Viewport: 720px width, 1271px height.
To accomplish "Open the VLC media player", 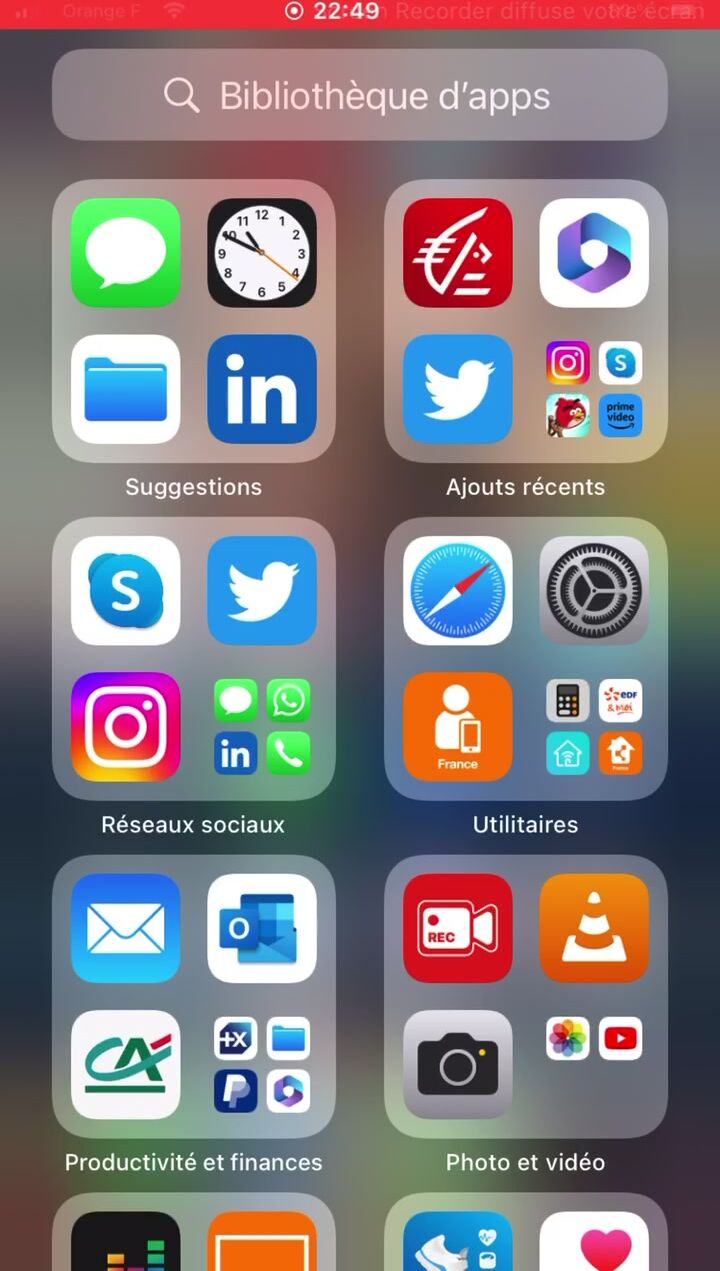I will pyautogui.click(x=594, y=928).
